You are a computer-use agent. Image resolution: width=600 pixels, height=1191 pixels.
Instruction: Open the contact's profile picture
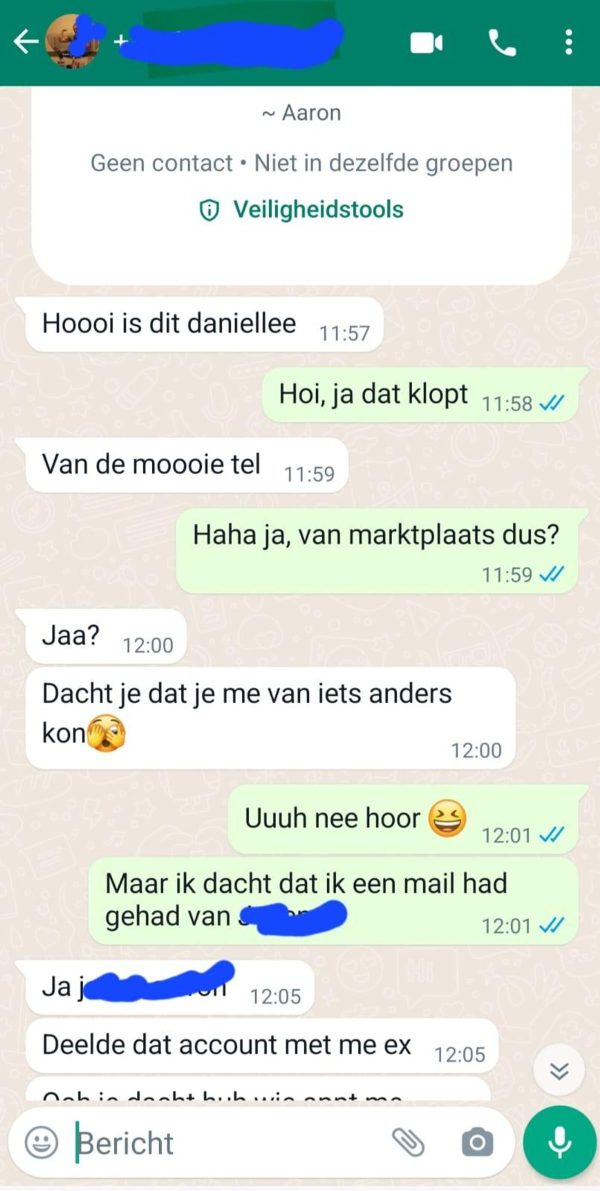tap(73, 41)
